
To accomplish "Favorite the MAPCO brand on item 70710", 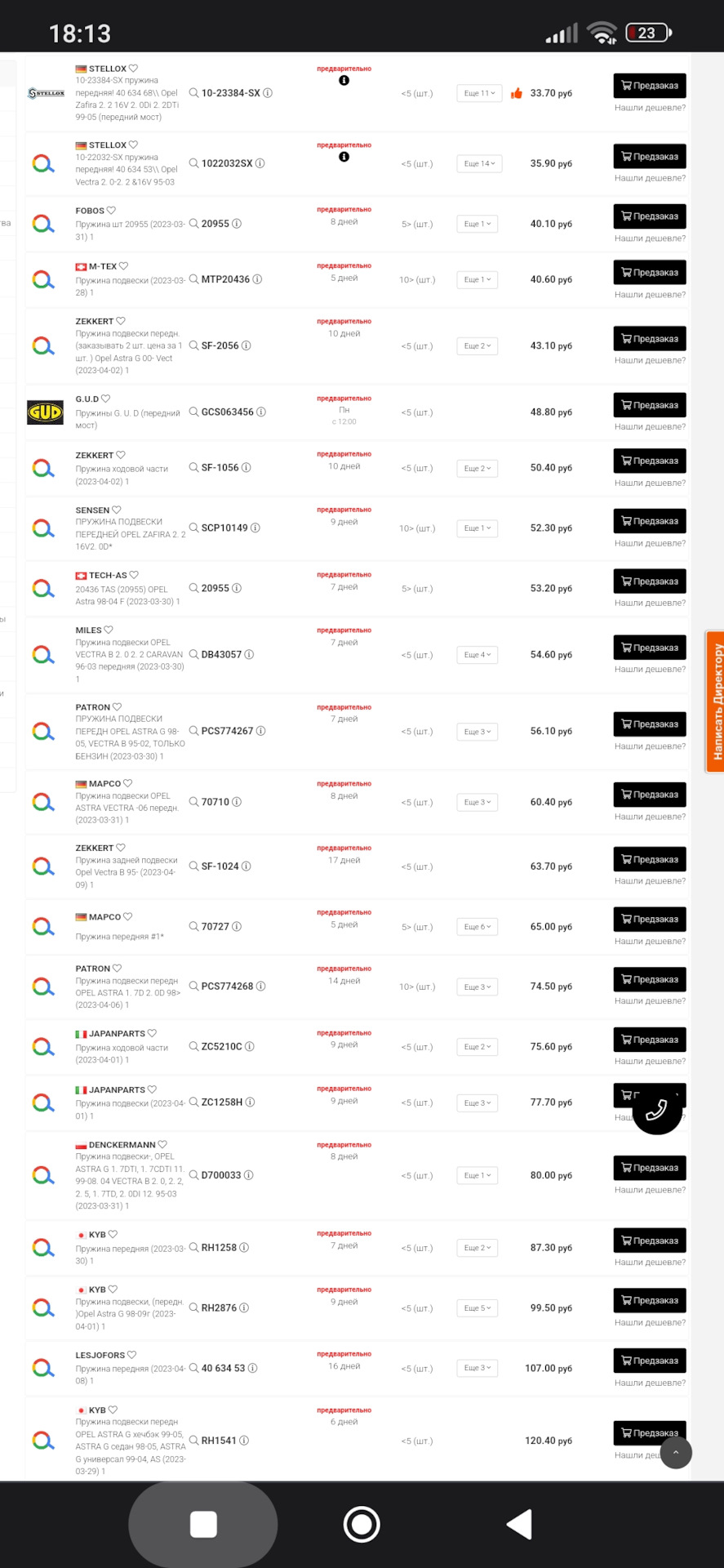I will point(128,783).
